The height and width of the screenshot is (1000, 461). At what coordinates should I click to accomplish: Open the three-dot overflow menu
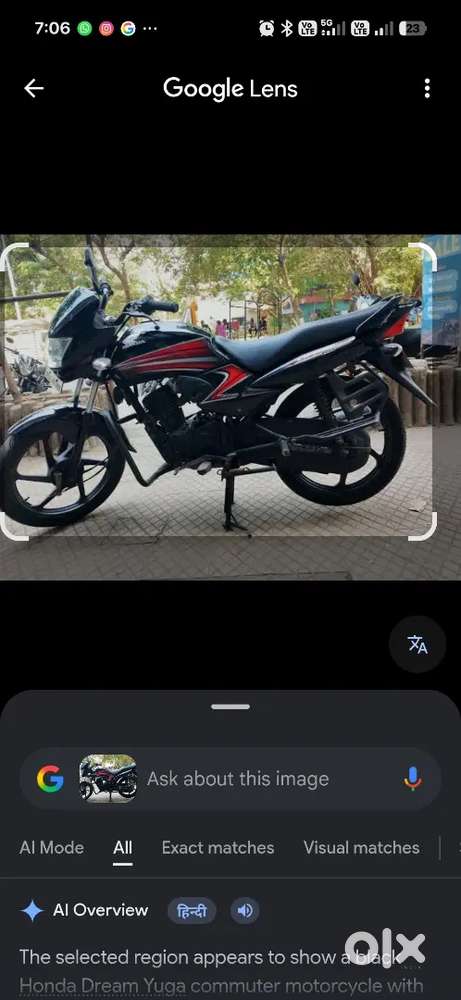click(427, 89)
